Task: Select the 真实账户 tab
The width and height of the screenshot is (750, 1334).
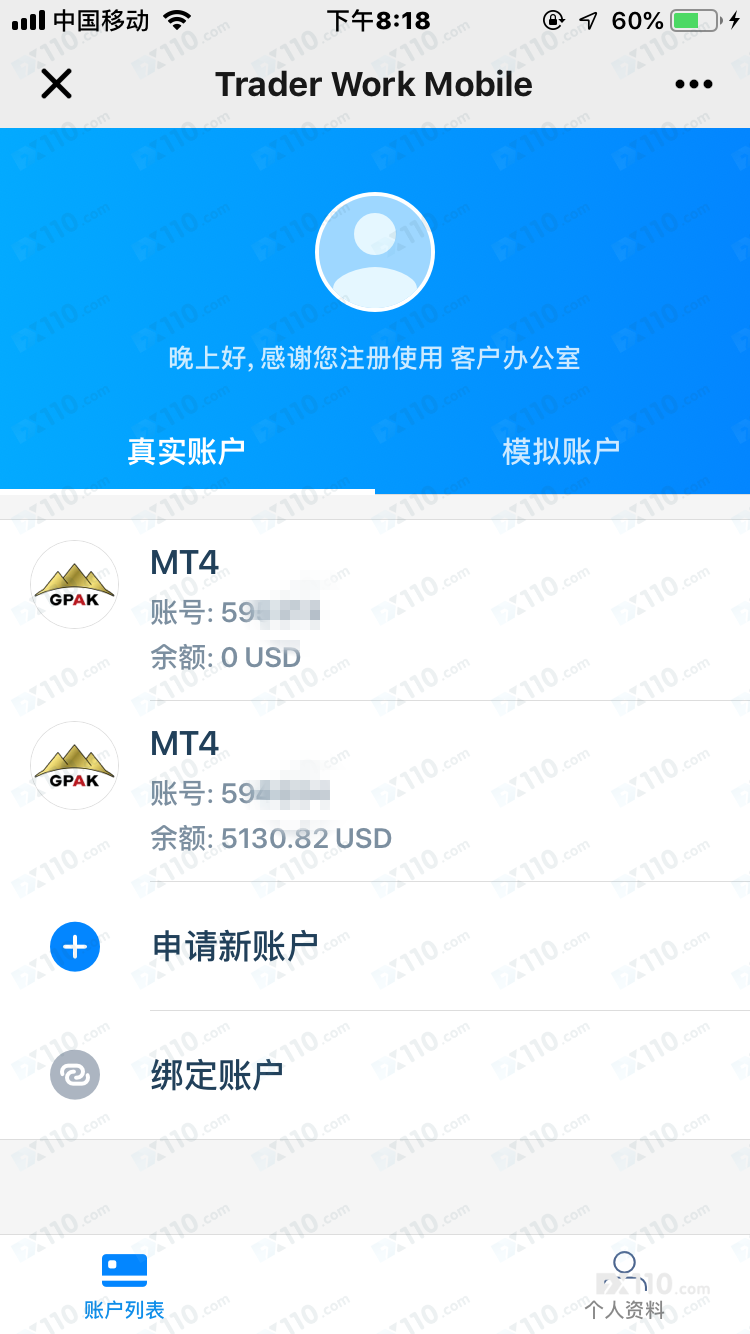Action: (x=186, y=450)
